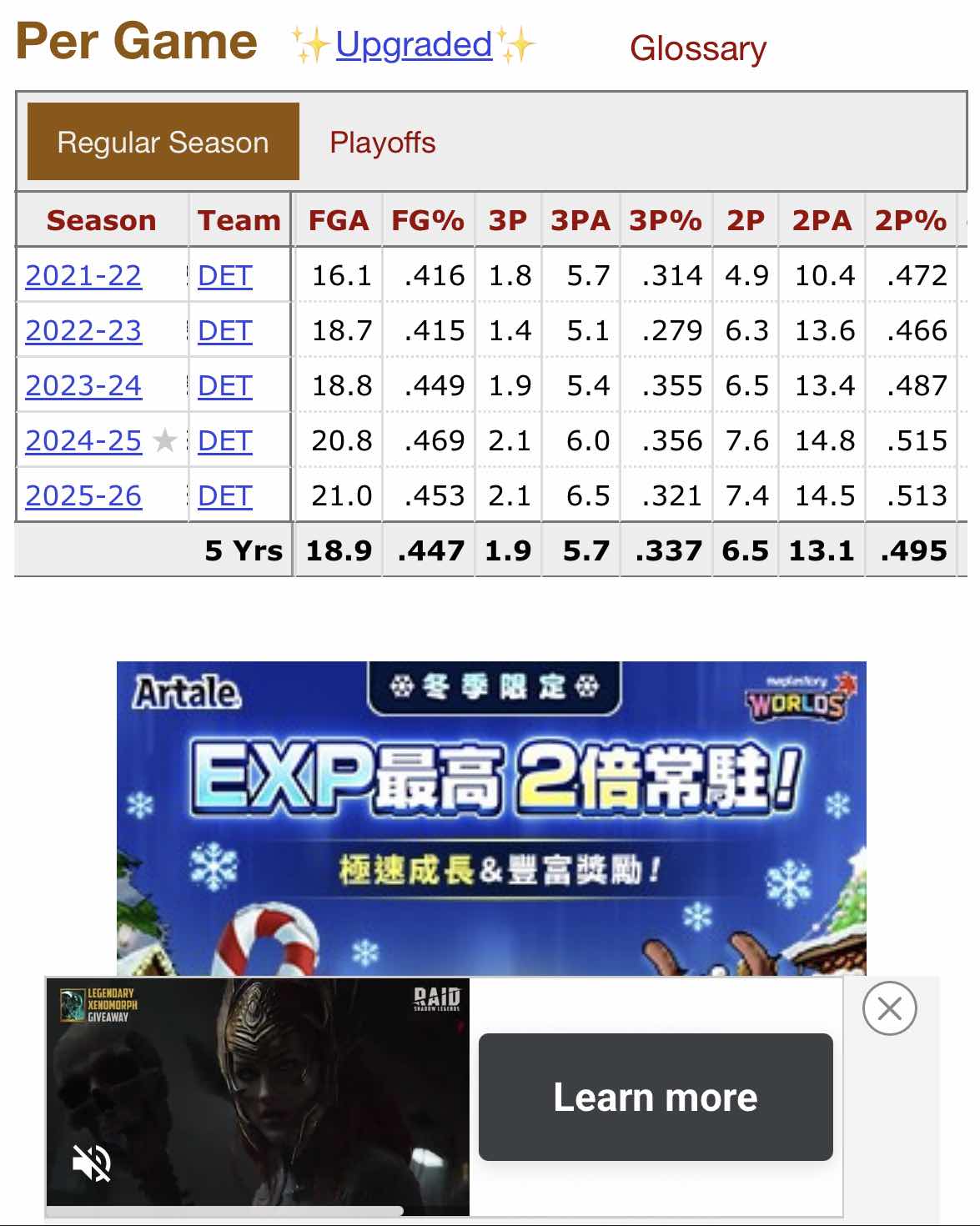Switch to the Playoffs tab
The width and height of the screenshot is (980, 1226).
point(382,143)
